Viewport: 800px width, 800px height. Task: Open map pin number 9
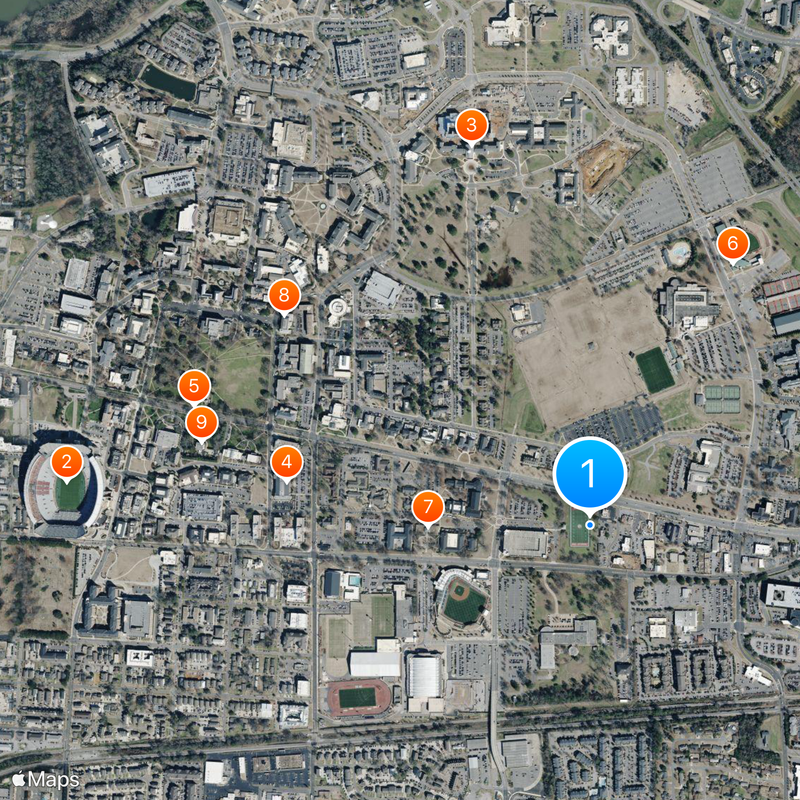(202, 421)
